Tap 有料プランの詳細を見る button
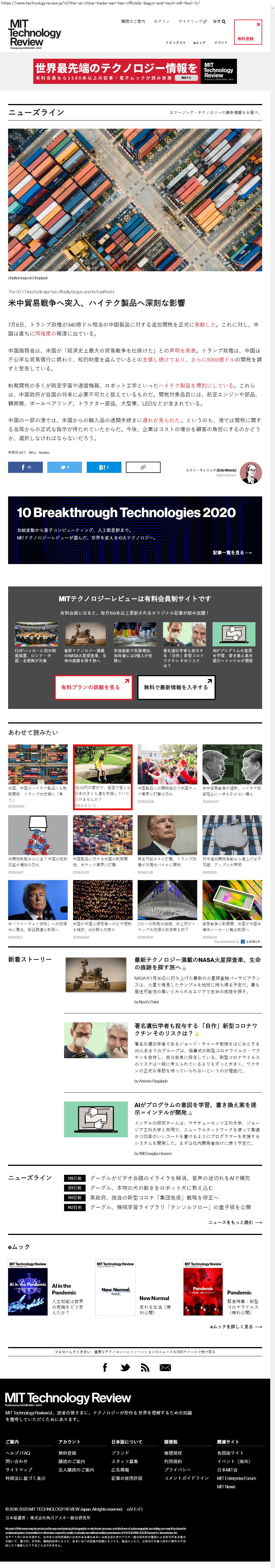The image size is (275, 1568). 93,687
